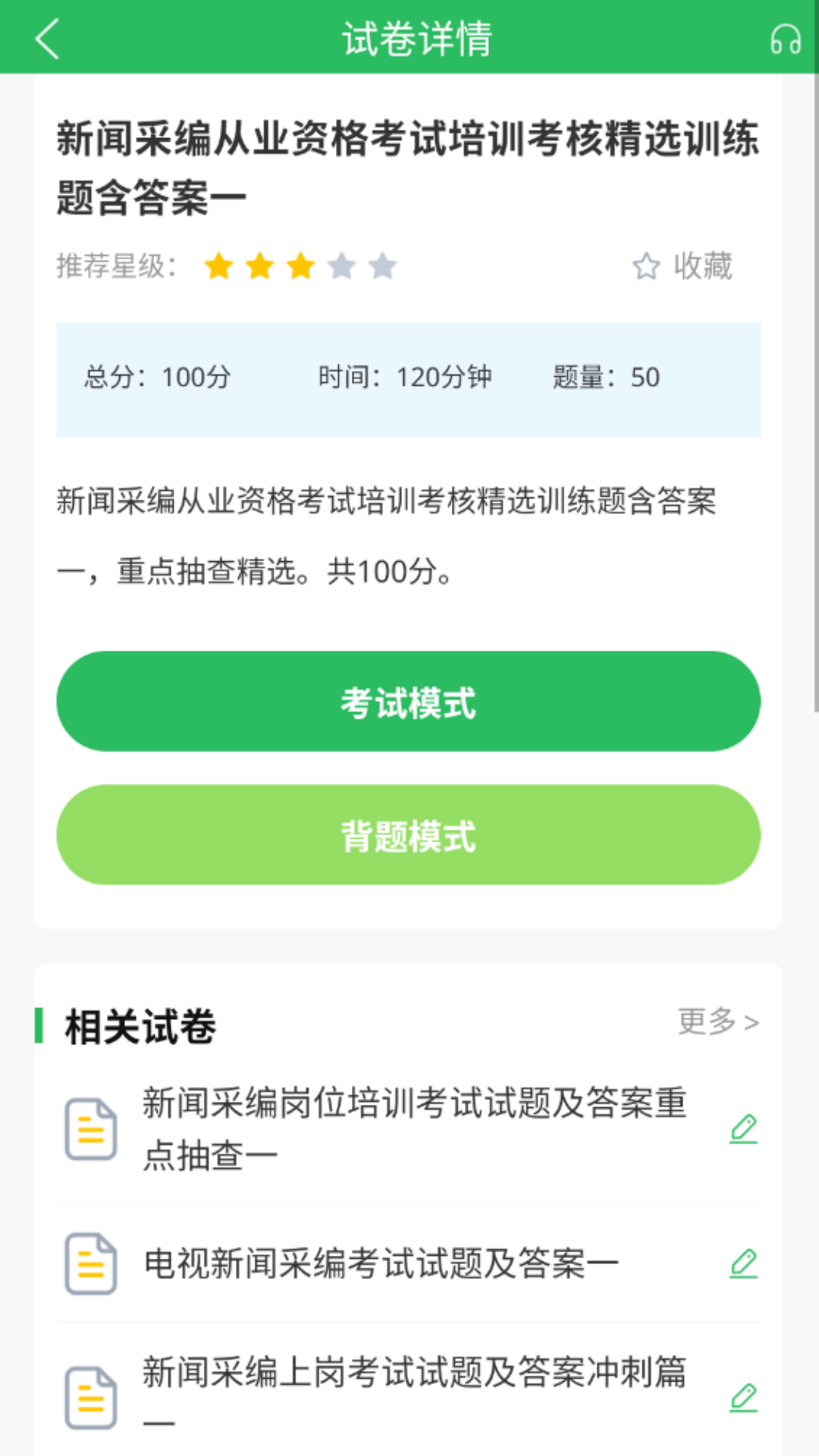Expand 更多 to see more related exams
Image resolution: width=819 pixels, height=1456 pixels.
(717, 1022)
